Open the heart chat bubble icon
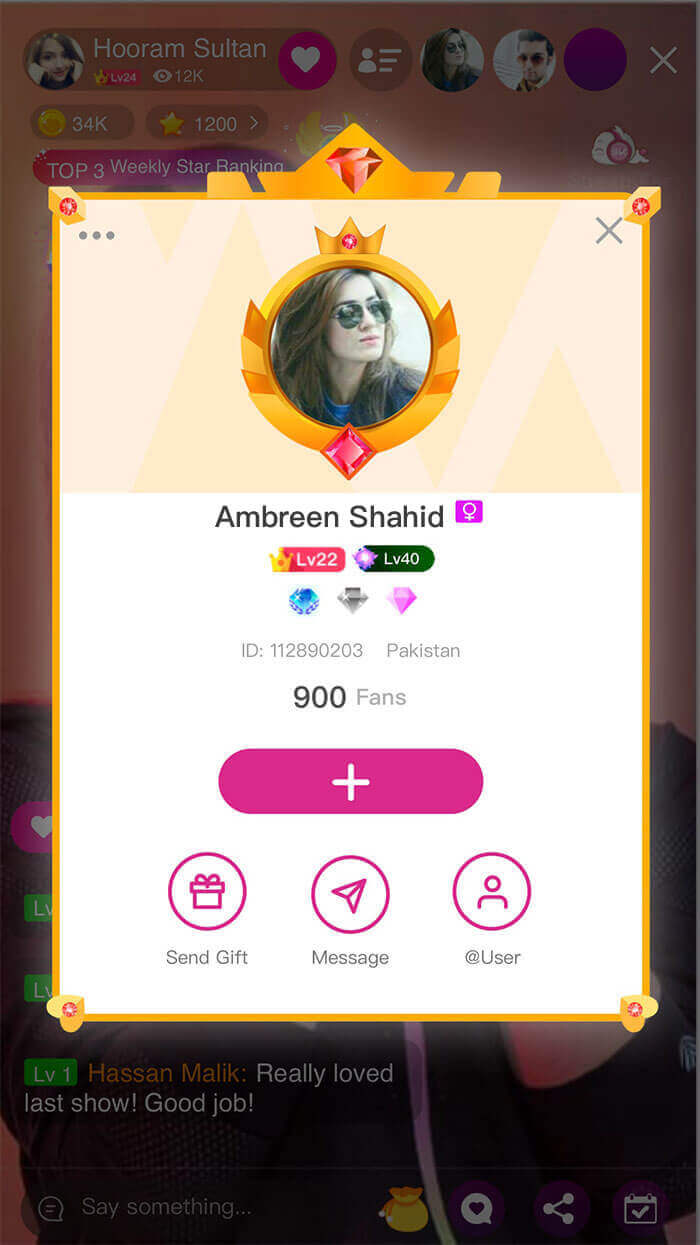The image size is (700, 1245). click(x=476, y=1209)
